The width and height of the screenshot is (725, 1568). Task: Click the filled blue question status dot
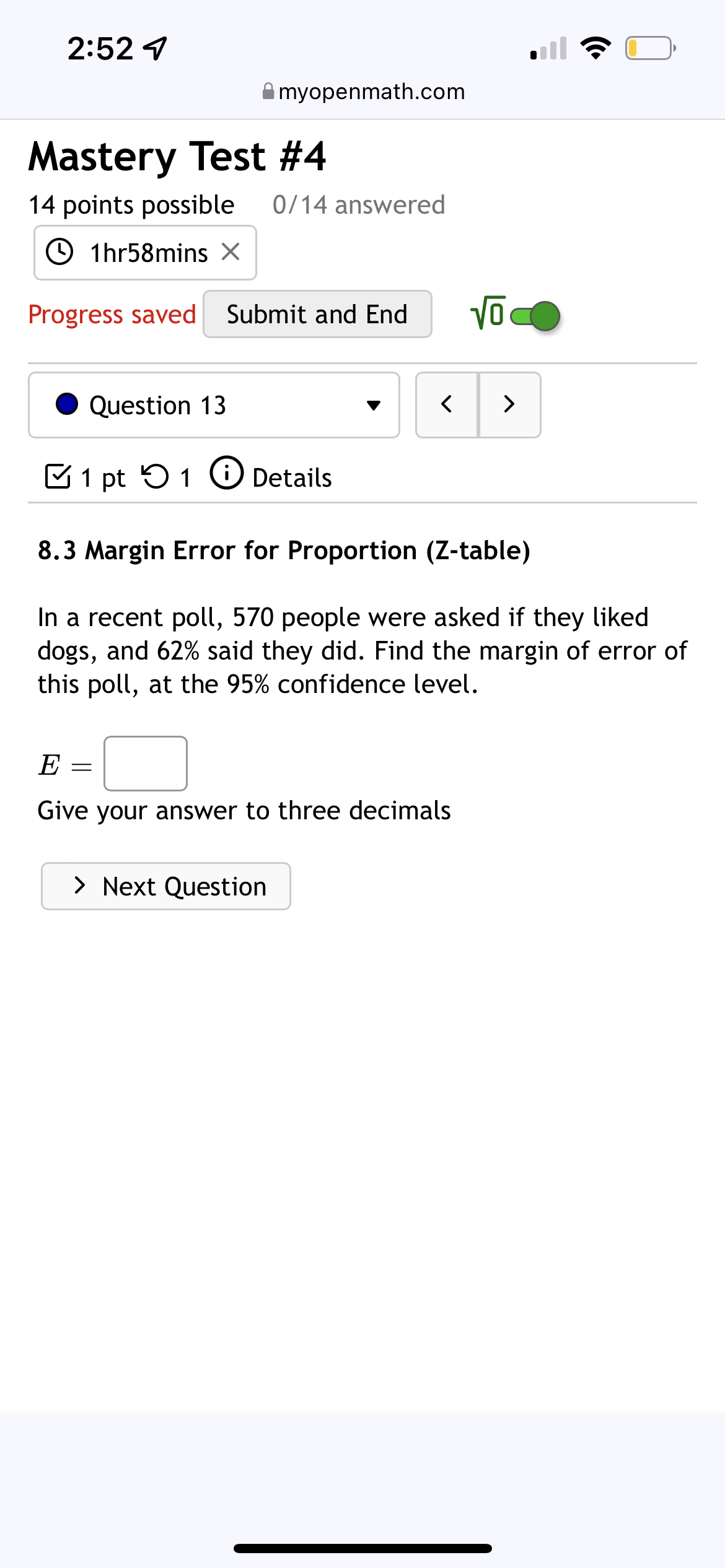pyautogui.click(x=68, y=404)
